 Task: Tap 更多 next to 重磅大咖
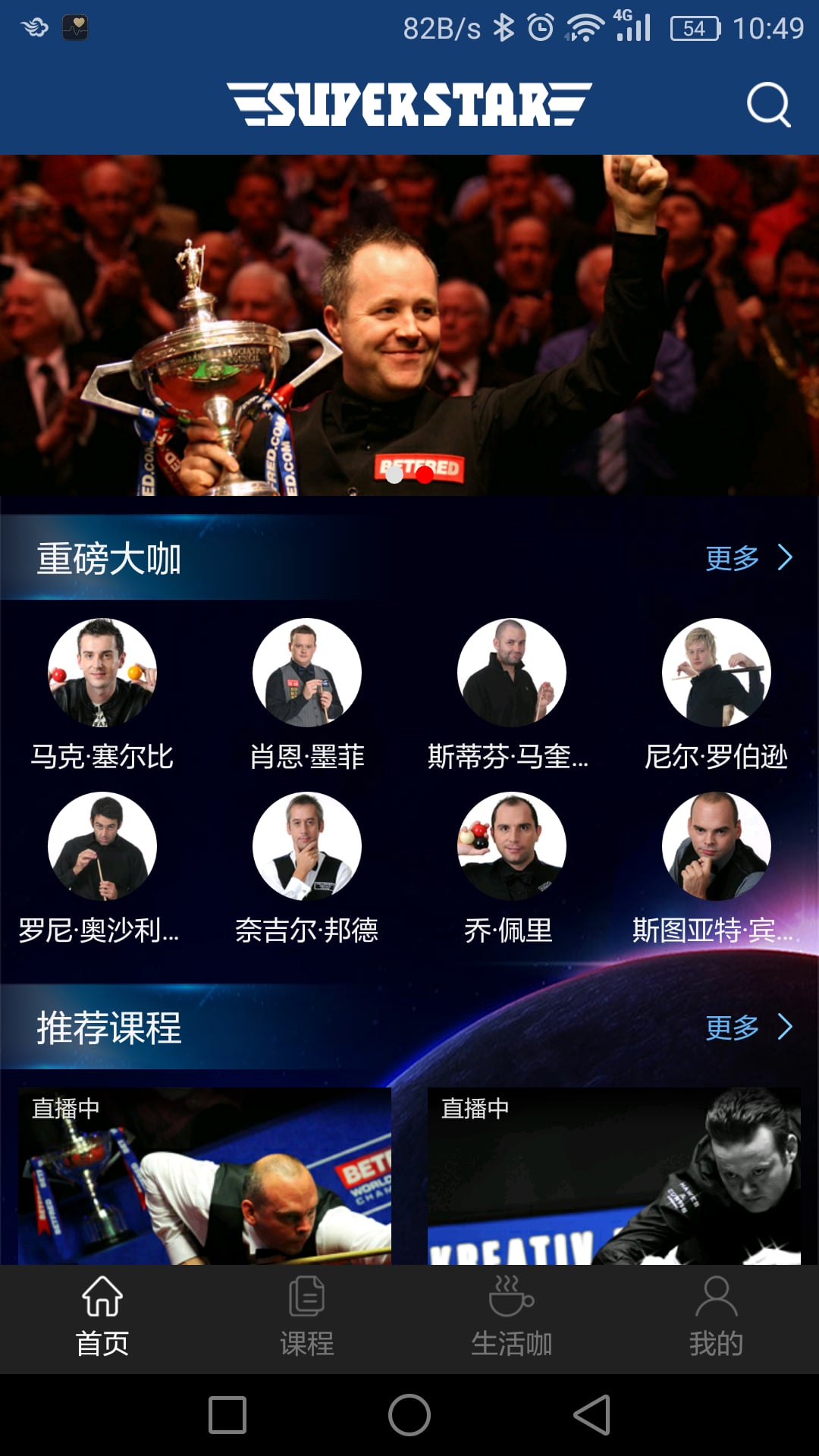click(748, 558)
